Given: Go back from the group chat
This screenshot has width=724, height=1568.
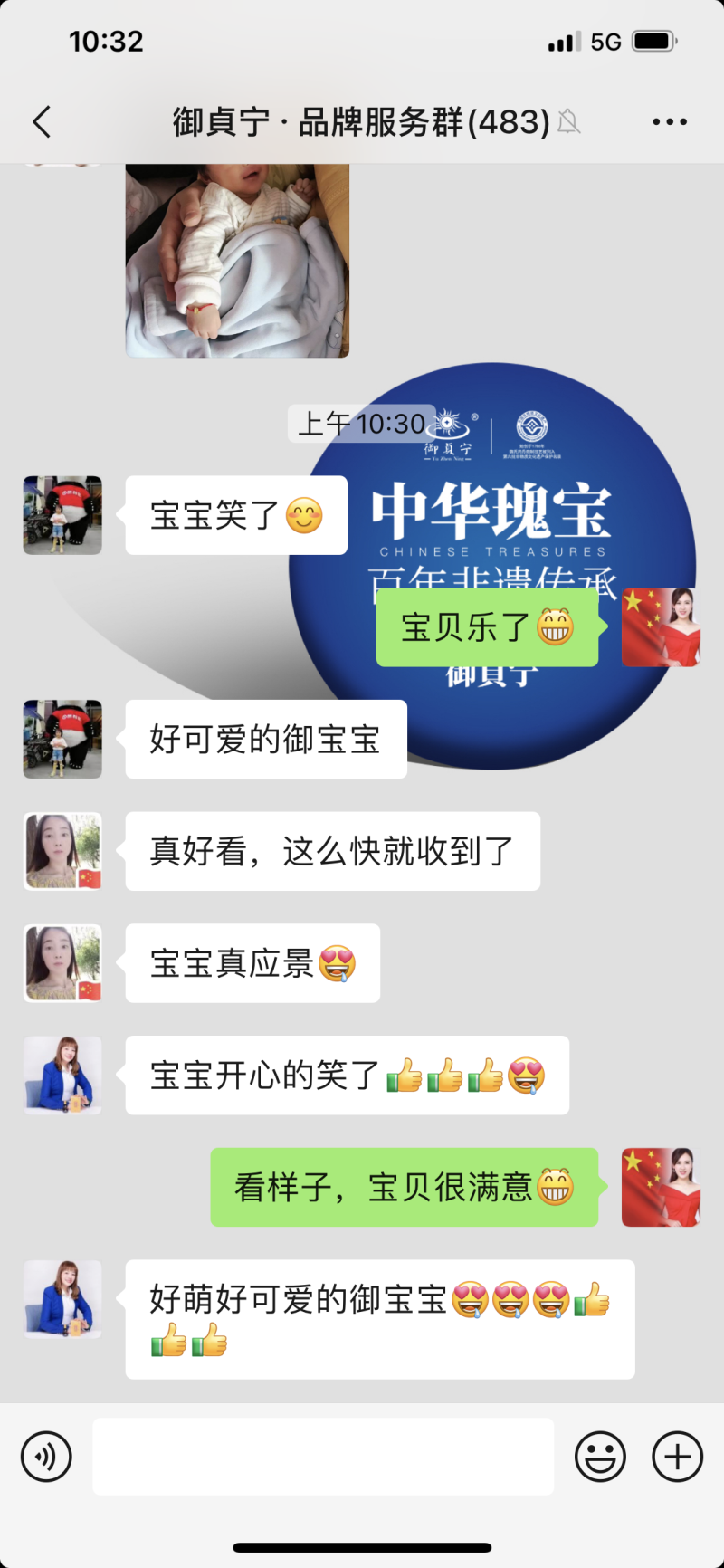Looking at the screenshot, I should tap(42, 121).
